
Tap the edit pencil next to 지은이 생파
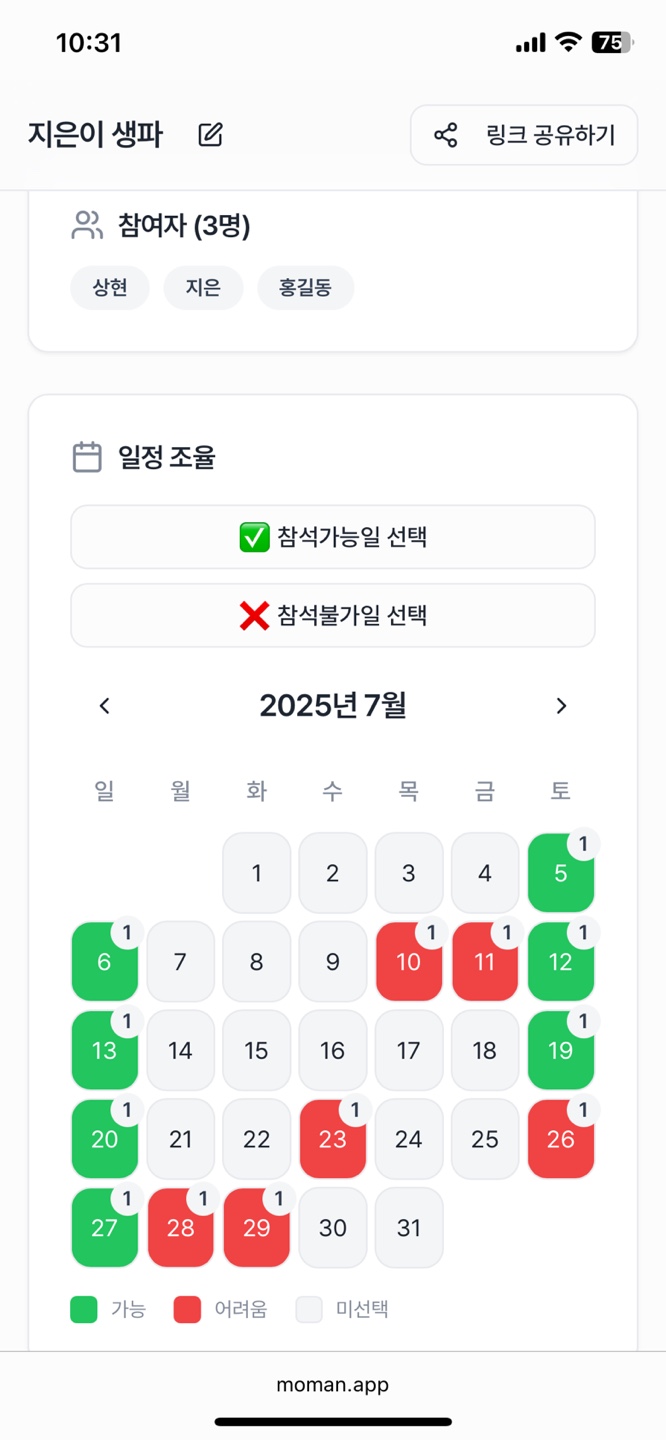pos(210,135)
